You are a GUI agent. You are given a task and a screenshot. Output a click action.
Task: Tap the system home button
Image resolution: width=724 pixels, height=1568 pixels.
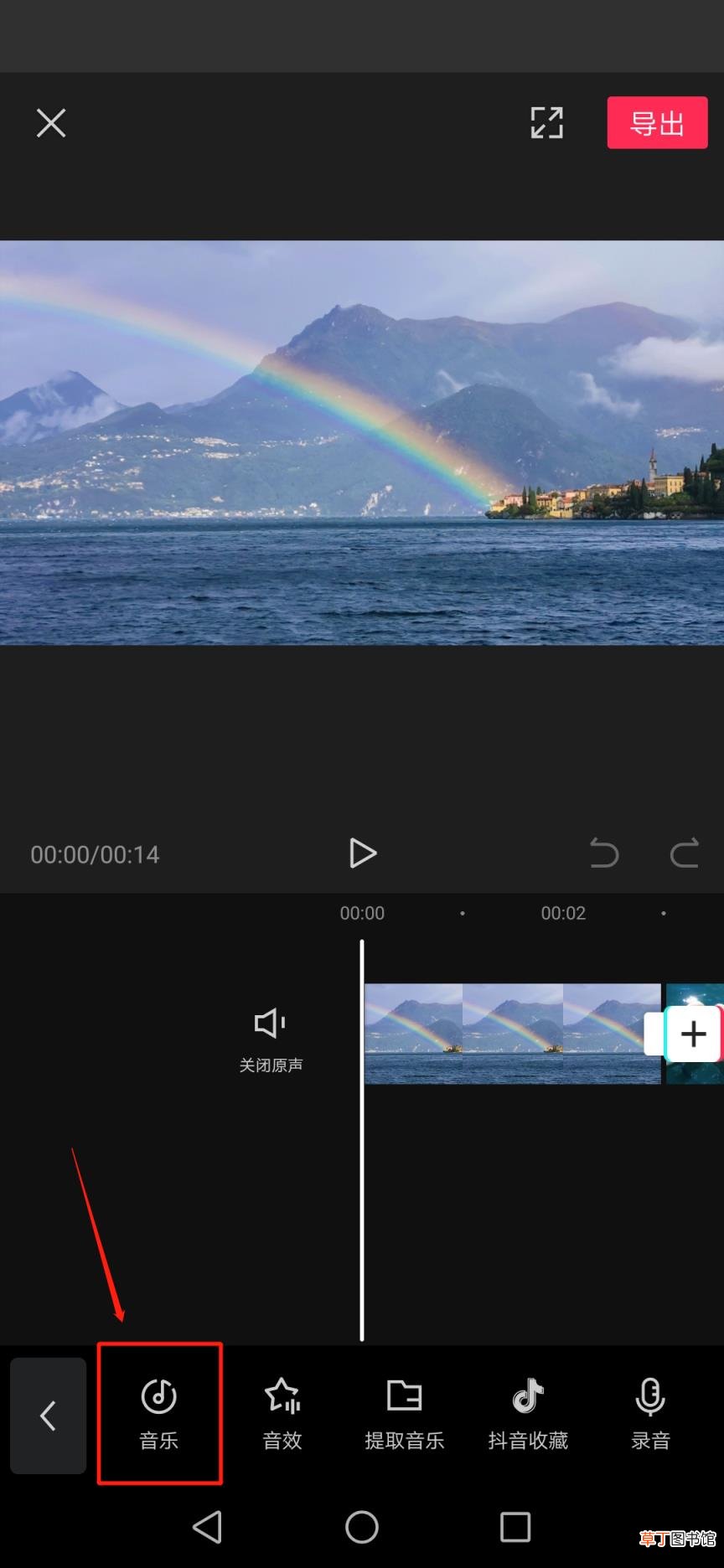point(362,1527)
